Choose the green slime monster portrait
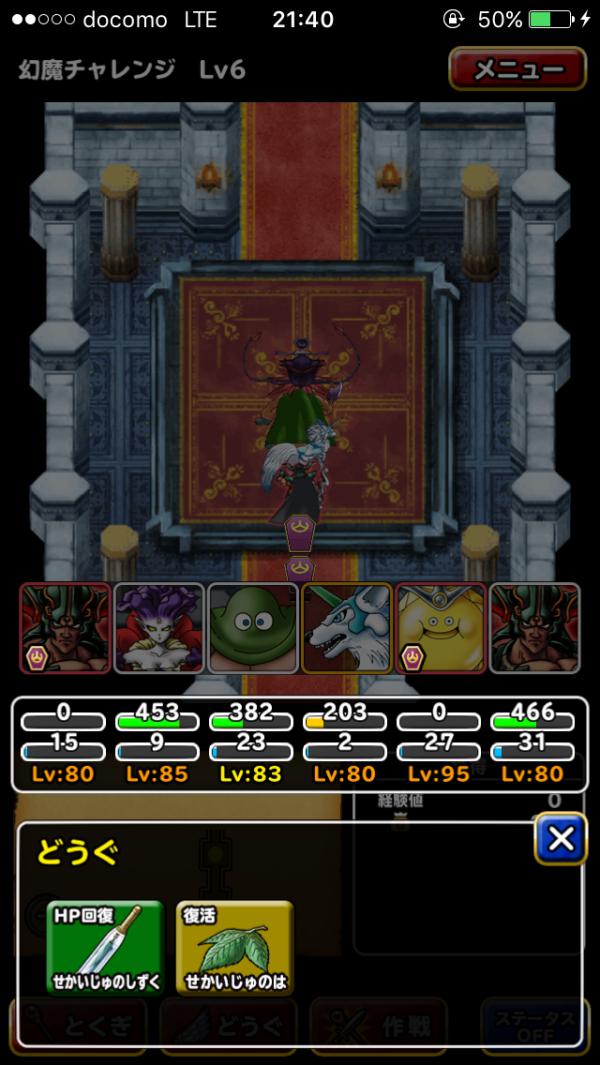600x1065 pixels. point(252,628)
